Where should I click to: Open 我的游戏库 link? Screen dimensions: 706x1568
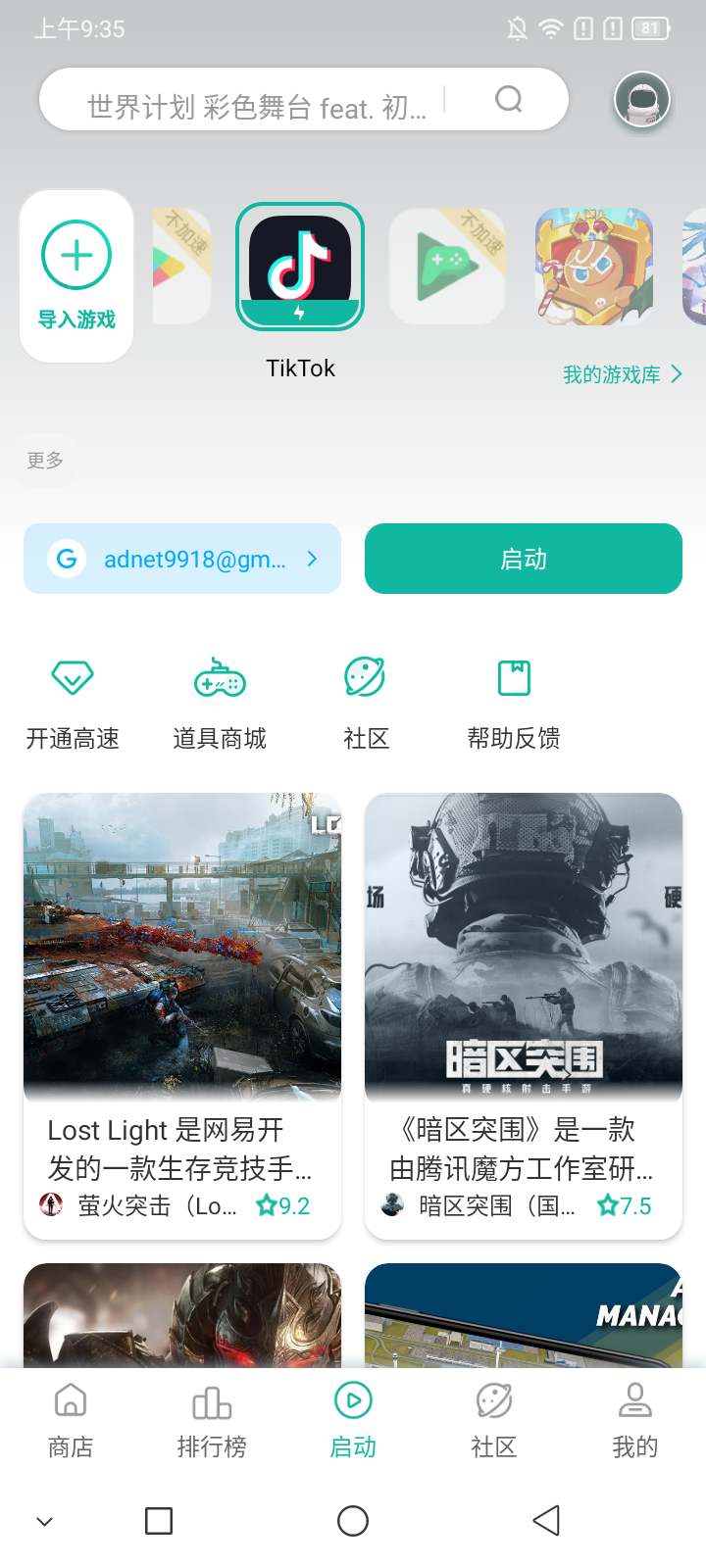623,374
